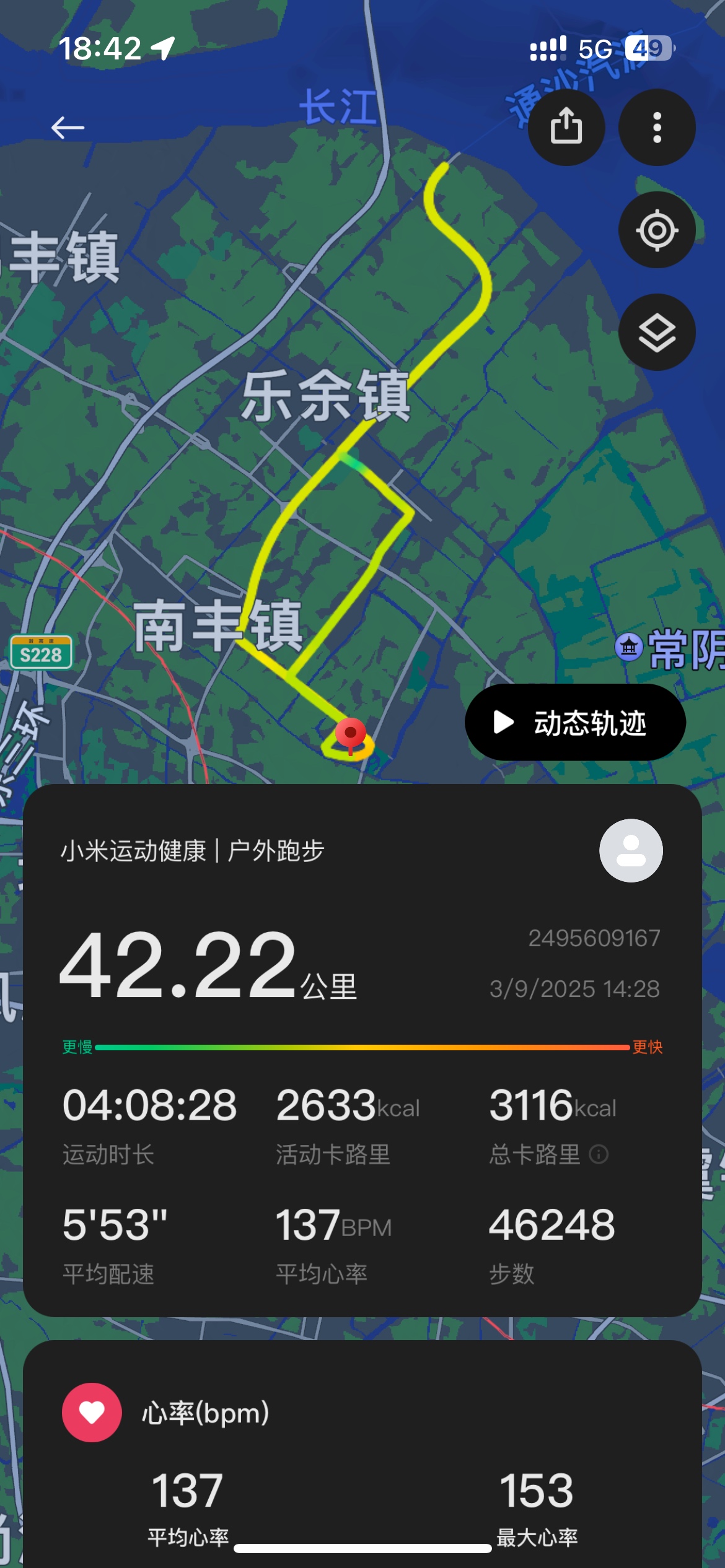This screenshot has height=1568, width=725.
Task: Open the map layers selector
Action: (657, 333)
